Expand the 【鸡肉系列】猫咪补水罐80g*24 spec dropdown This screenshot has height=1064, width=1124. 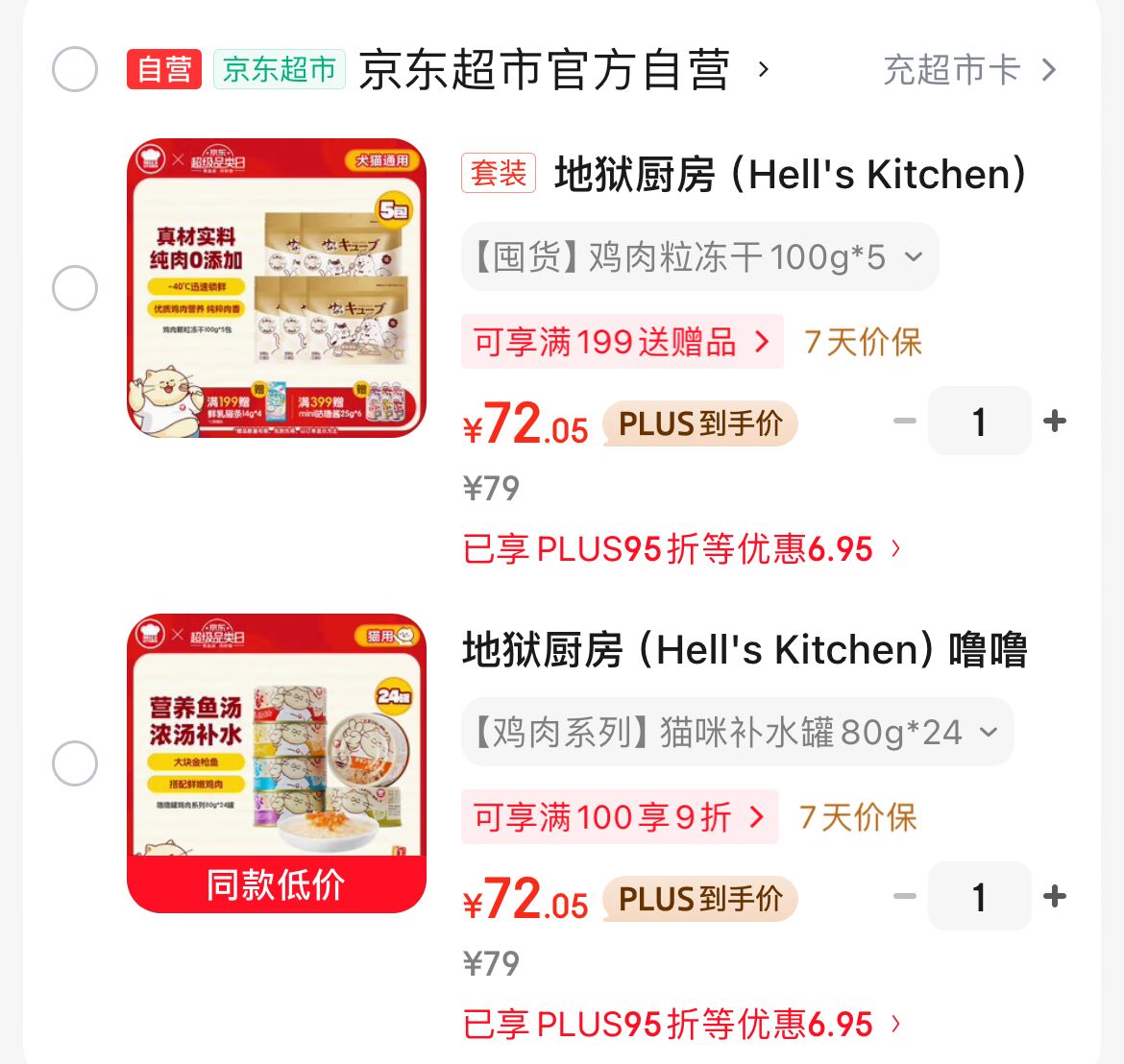[x=737, y=733]
